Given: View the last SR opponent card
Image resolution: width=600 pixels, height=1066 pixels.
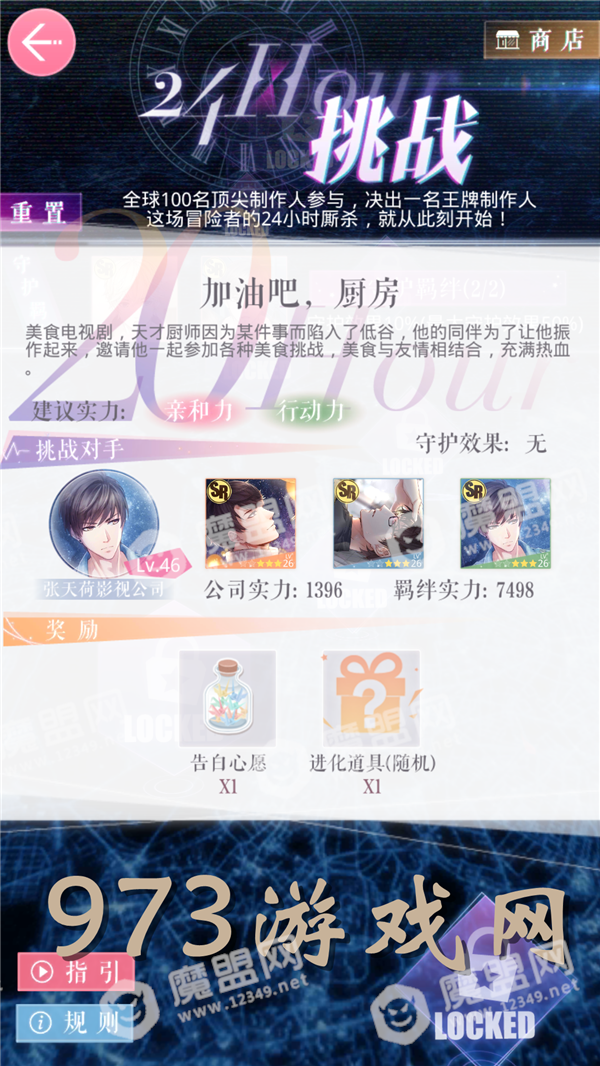Looking at the screenshot, I should pos(505,524).
